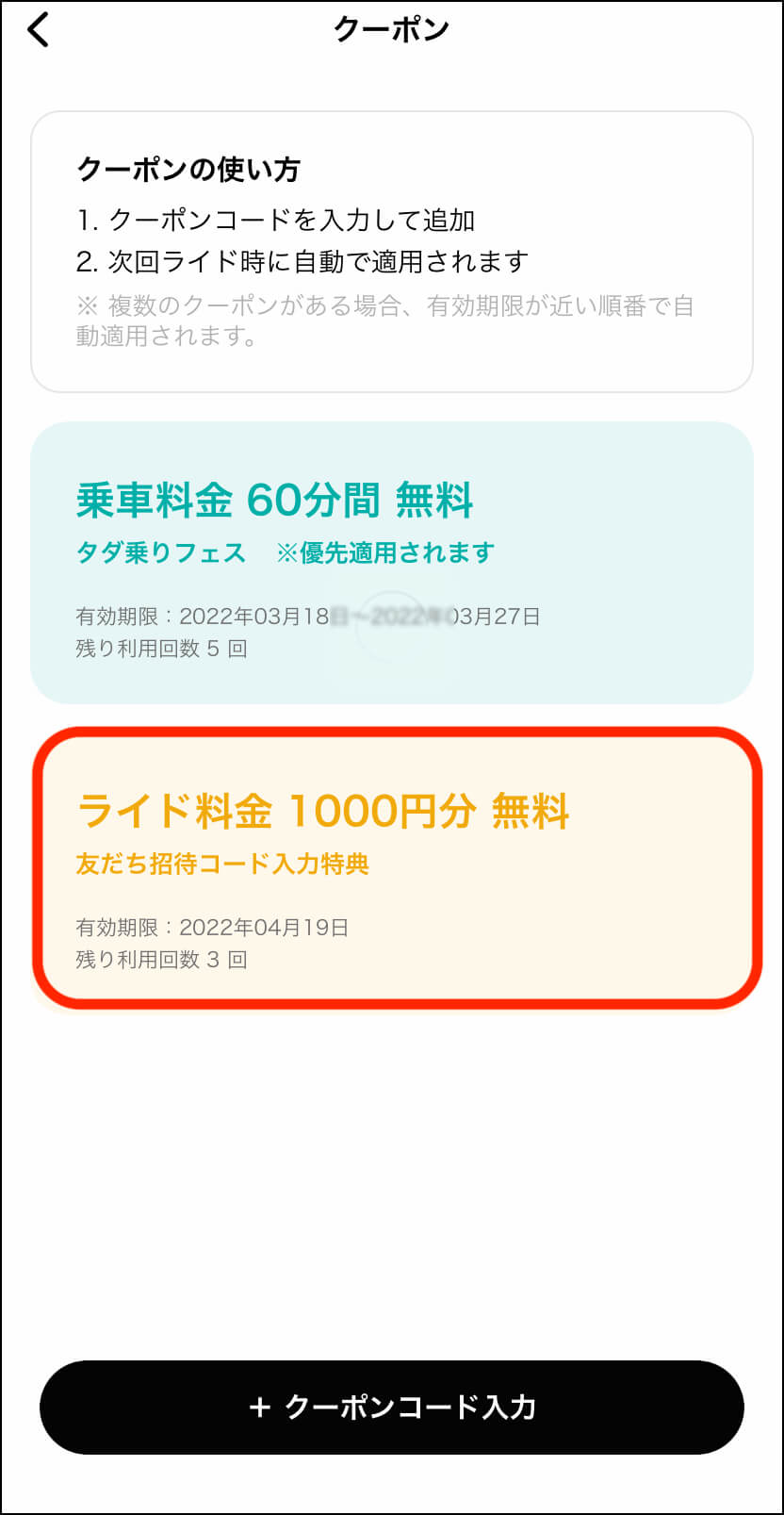784x1515 pixels.
Task: Select the ライド料金 1000円分 無料 coupon
Action: point(396,868)
